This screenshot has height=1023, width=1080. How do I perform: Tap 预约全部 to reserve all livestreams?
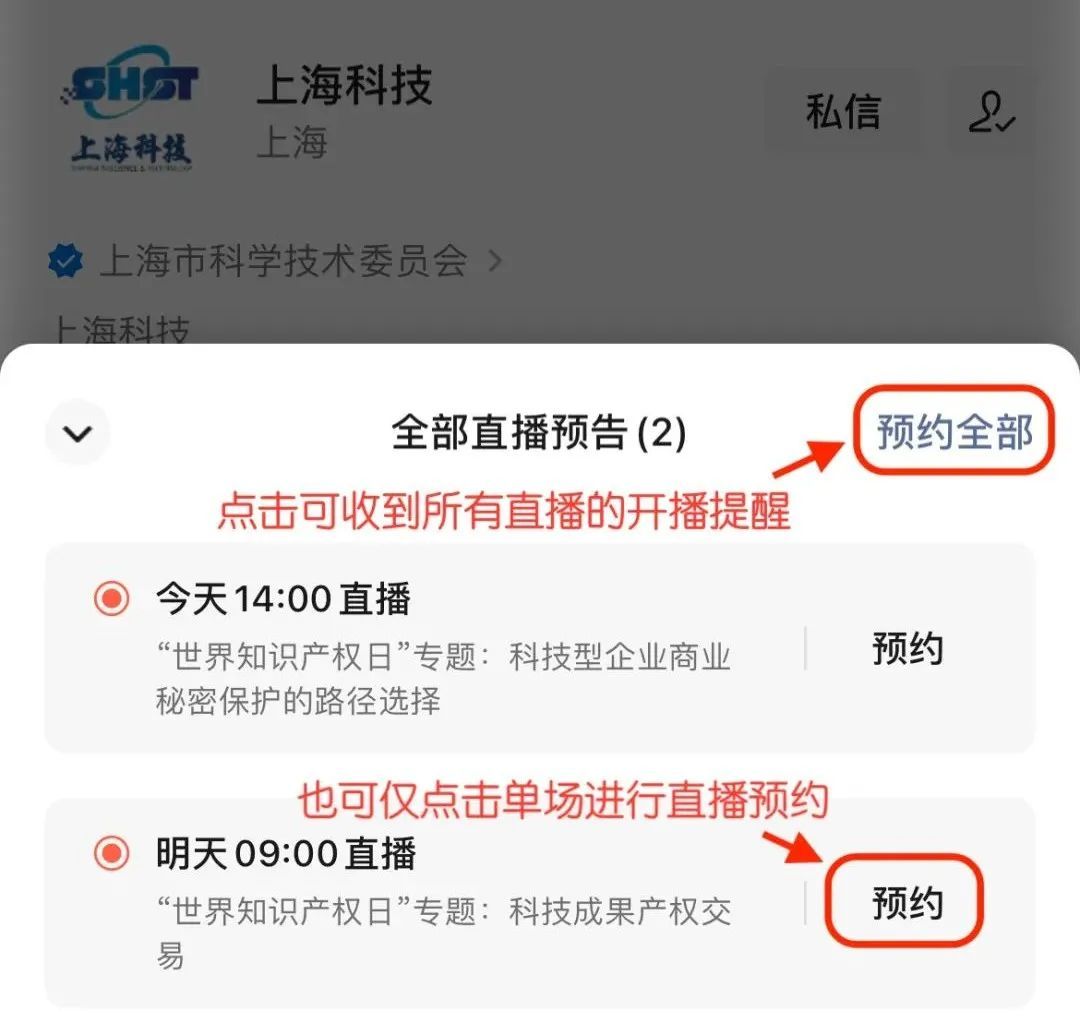tap(954, 432)
